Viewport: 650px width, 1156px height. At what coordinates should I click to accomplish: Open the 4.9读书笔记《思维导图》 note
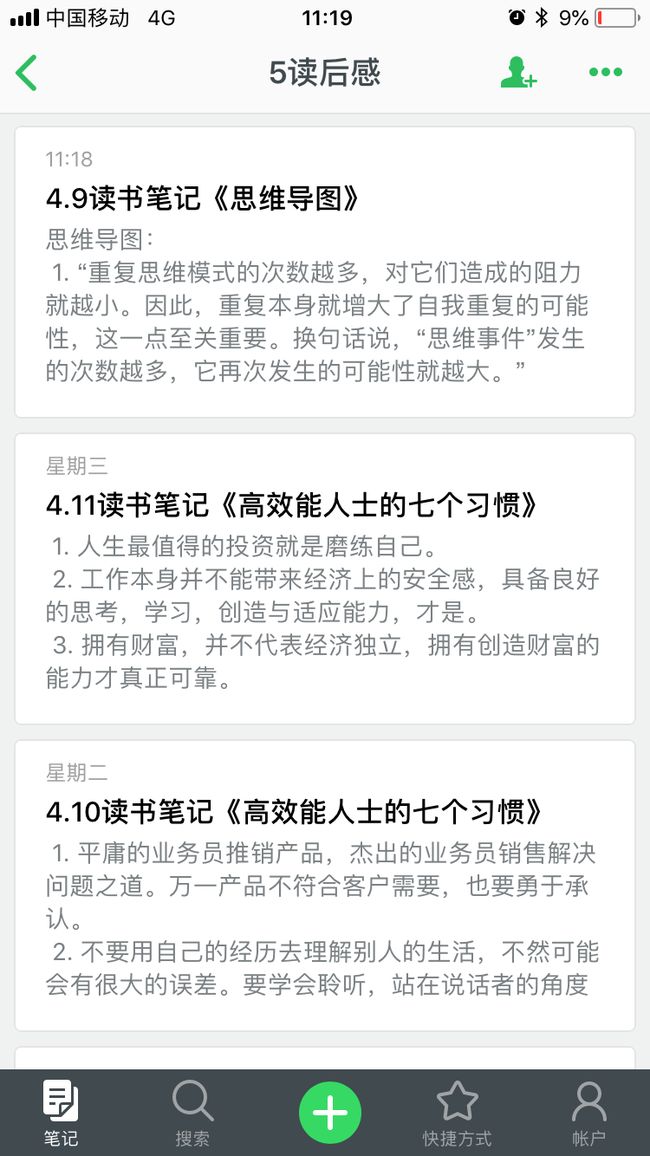tap(325, 272)
